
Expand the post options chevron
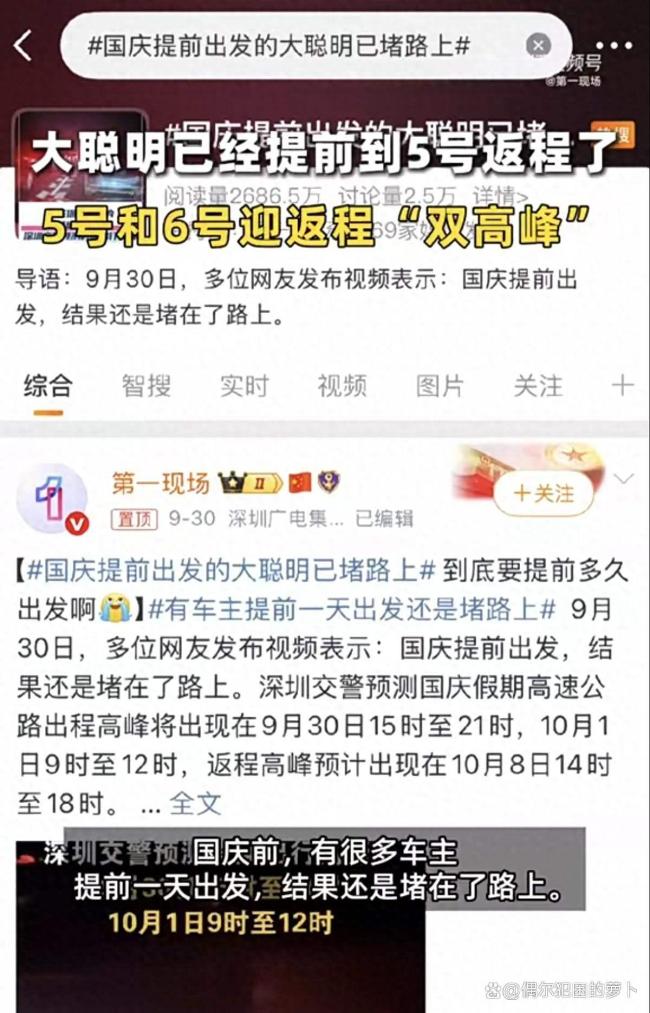[x=623, y=479]
